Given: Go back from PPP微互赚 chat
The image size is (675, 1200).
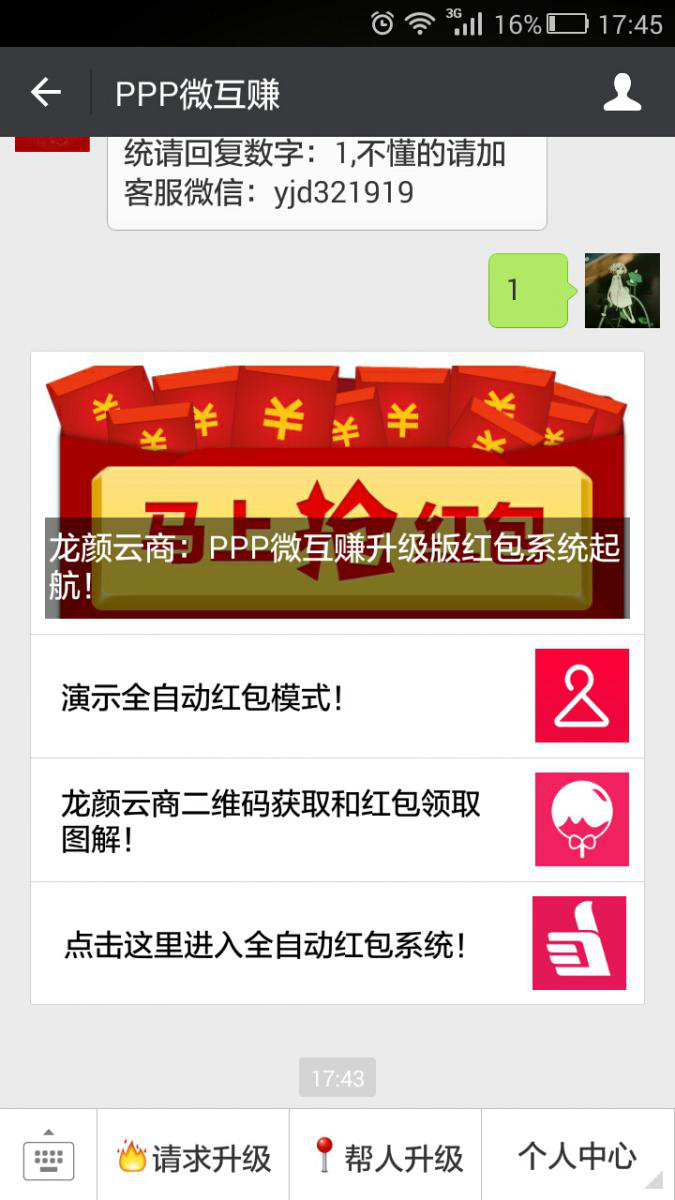Looking at the screenshot, I should tap(46, 93).
